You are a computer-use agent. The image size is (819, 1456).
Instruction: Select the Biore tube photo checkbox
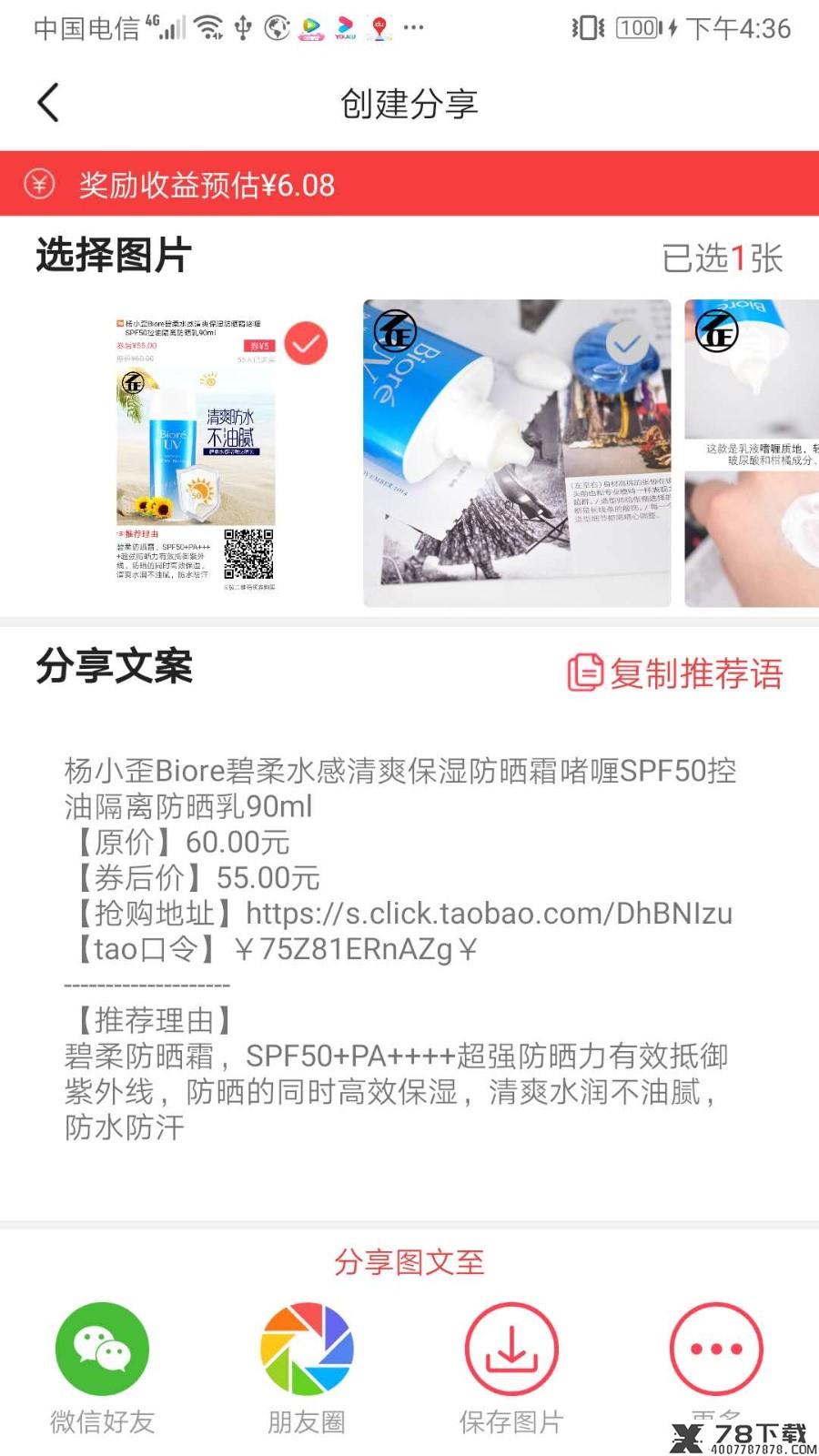pyautogui.click(x=628, y=344)
